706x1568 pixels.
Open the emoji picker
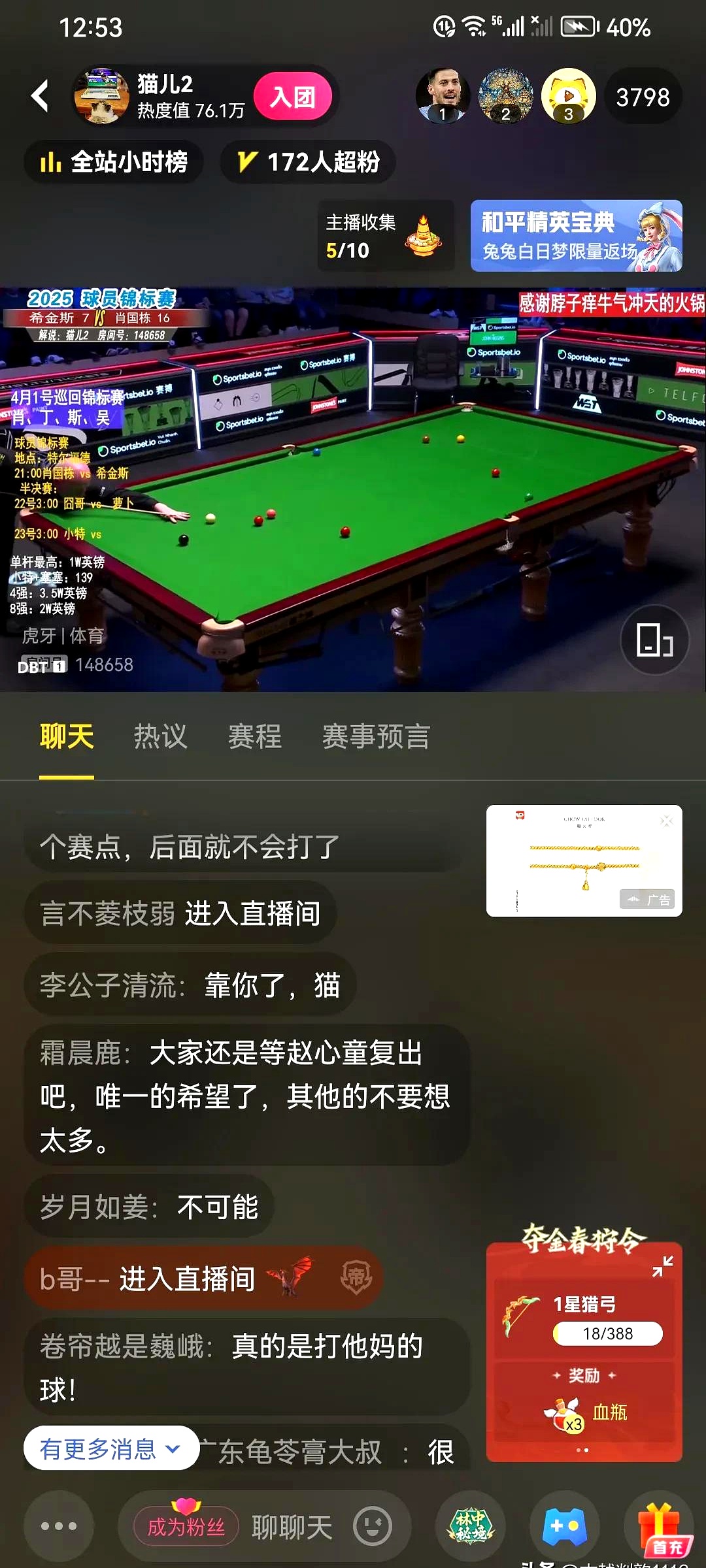(x=373, y=1527)
